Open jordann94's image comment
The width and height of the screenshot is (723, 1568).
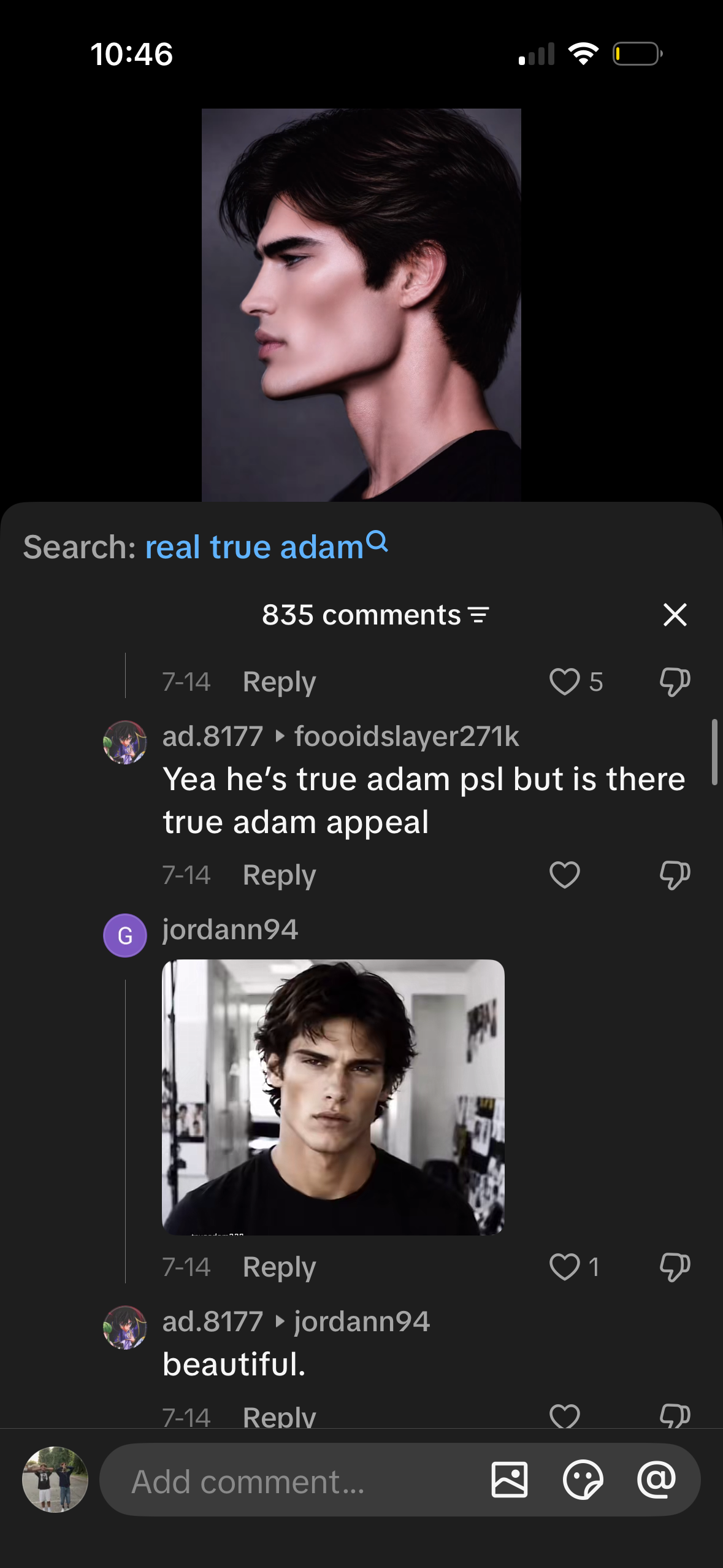(333, 1097)
